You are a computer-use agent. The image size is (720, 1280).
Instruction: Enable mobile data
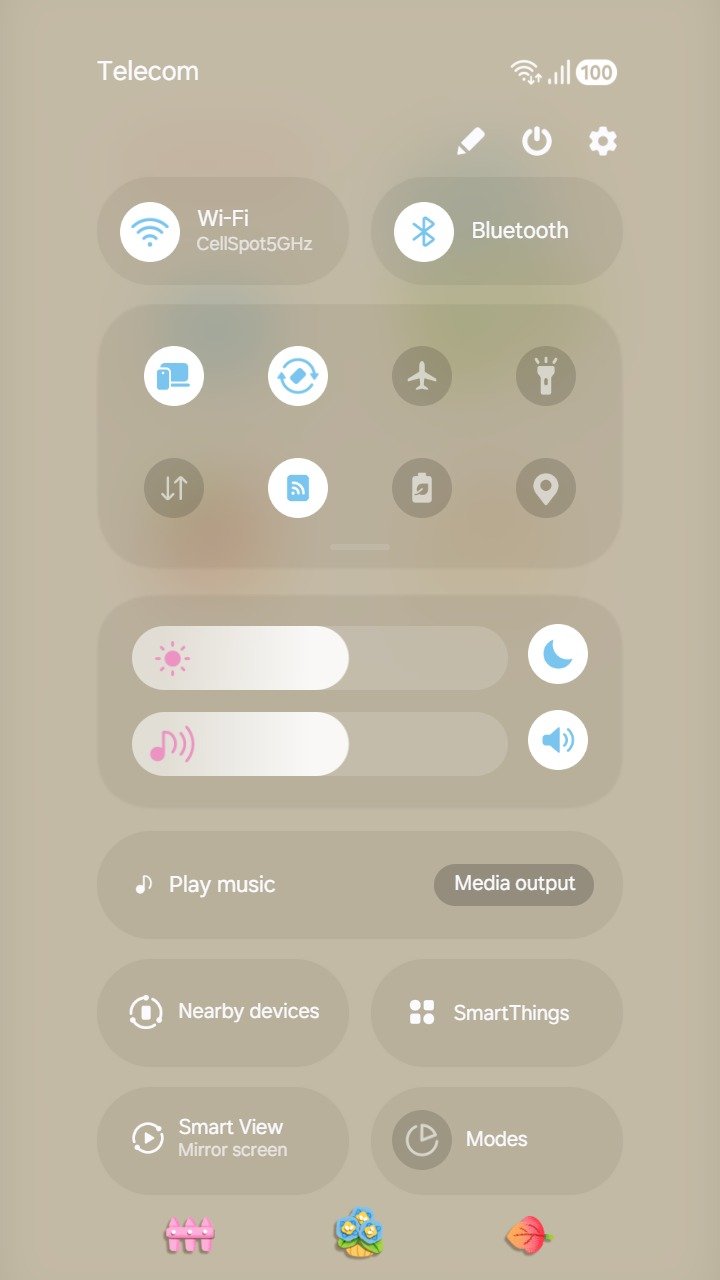174,488
